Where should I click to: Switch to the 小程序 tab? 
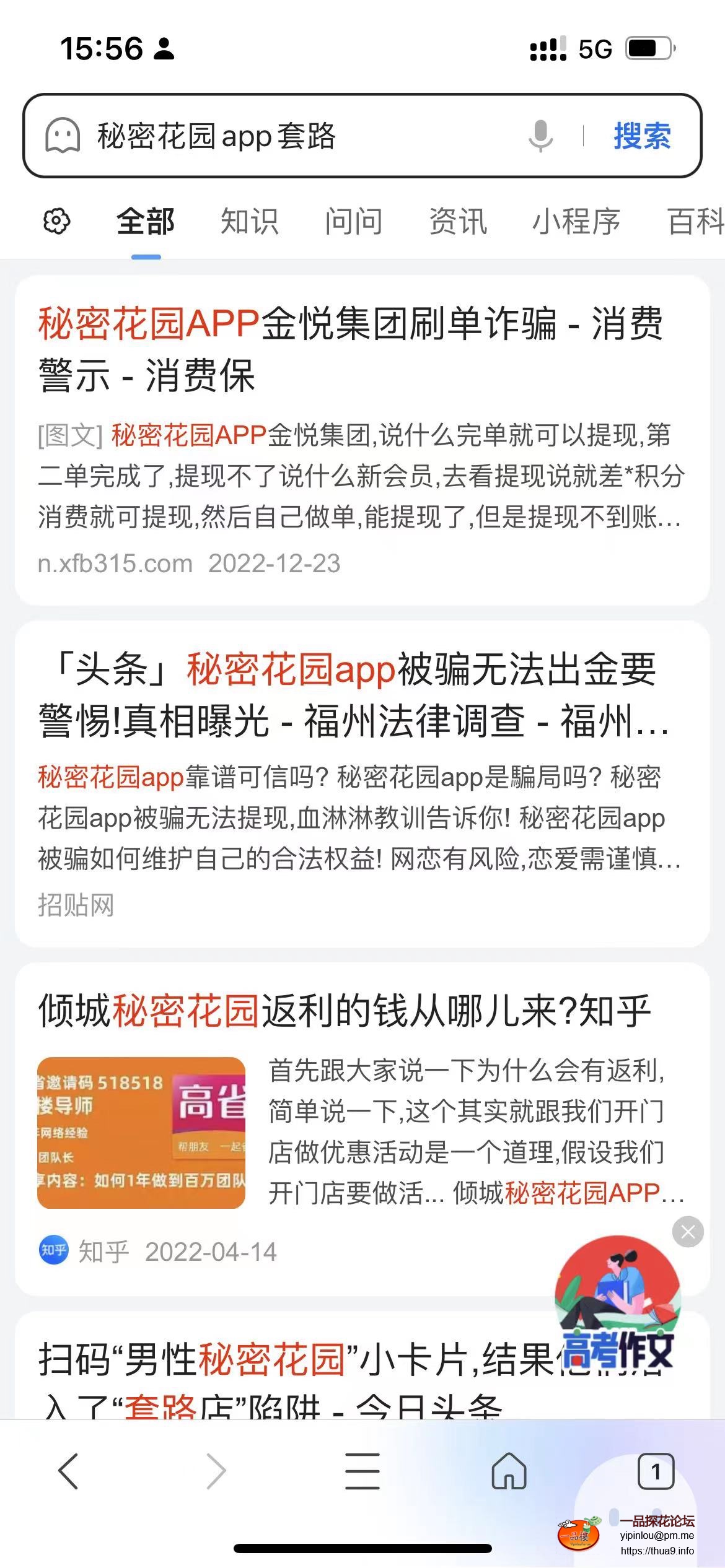click(576, 221)
